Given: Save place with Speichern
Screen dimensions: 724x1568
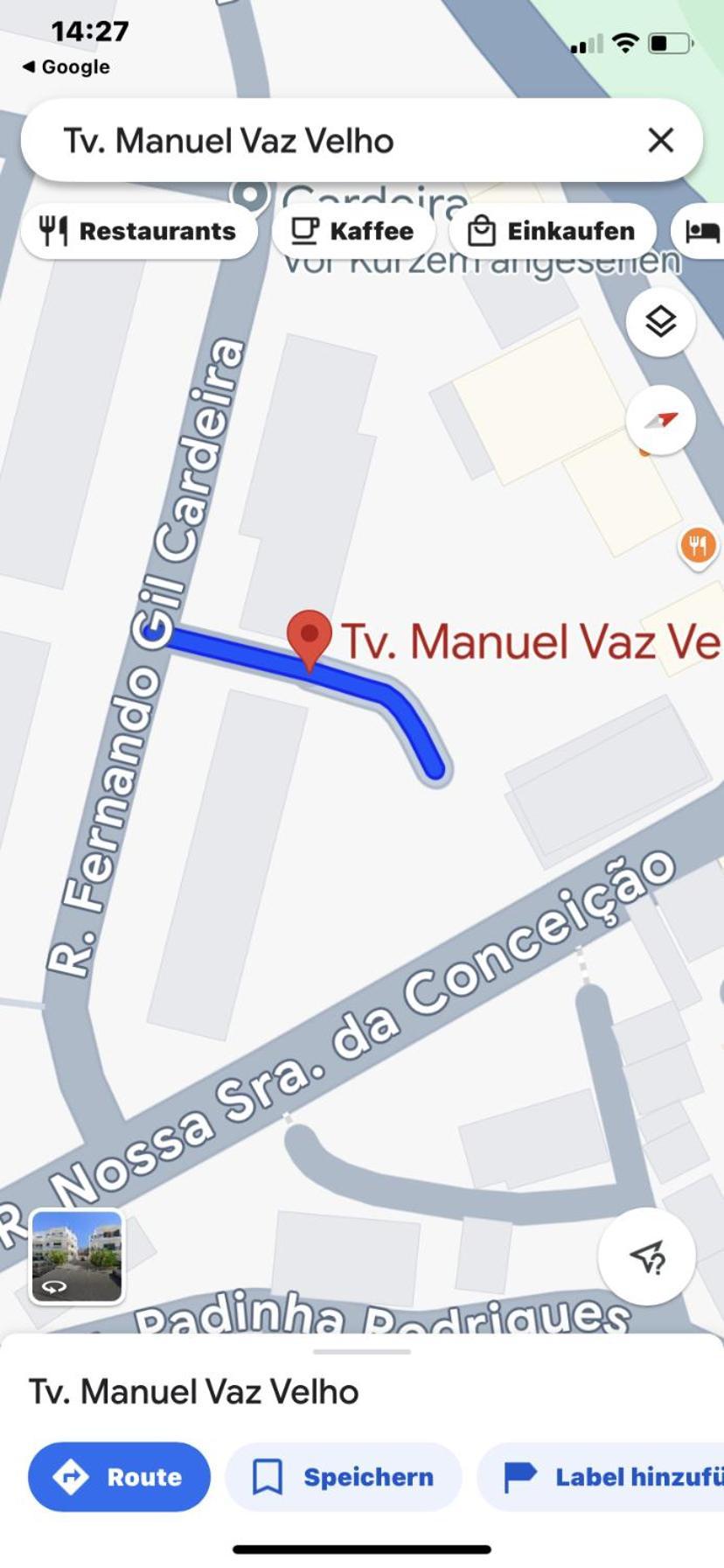Looking at the screenshot, I should point(344,1477).
